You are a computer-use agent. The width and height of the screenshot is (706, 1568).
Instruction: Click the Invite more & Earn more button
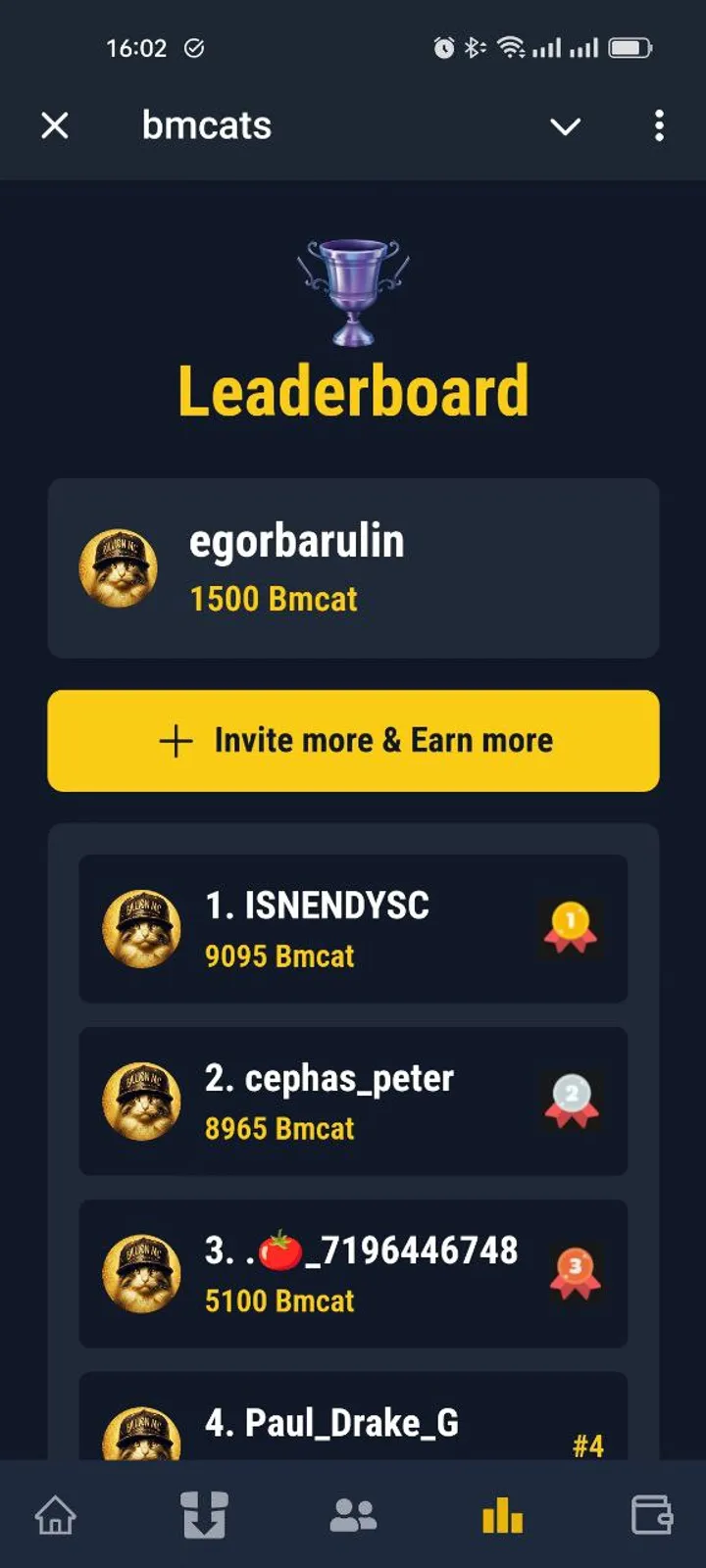353,741
